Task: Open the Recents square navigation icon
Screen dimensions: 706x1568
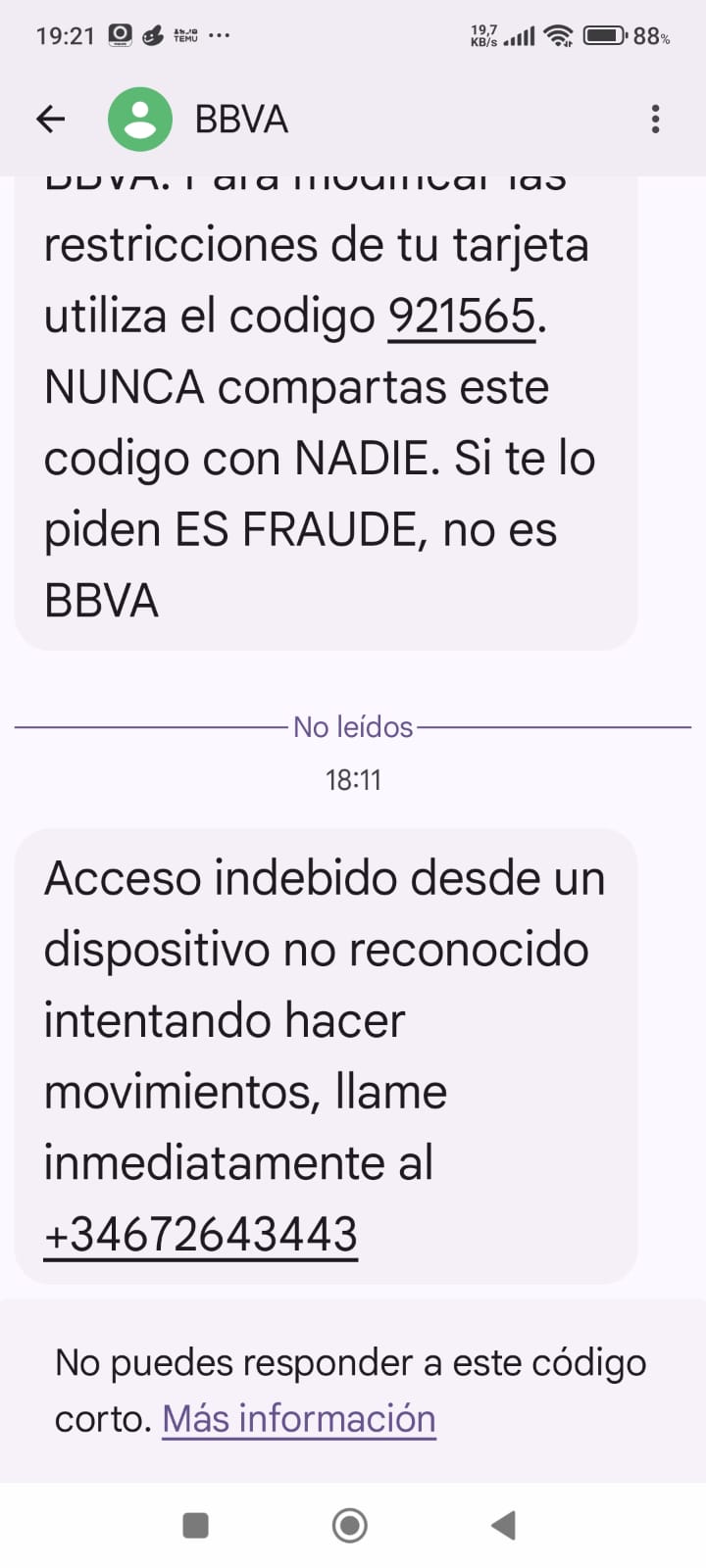Action: tap(197, 1525)
